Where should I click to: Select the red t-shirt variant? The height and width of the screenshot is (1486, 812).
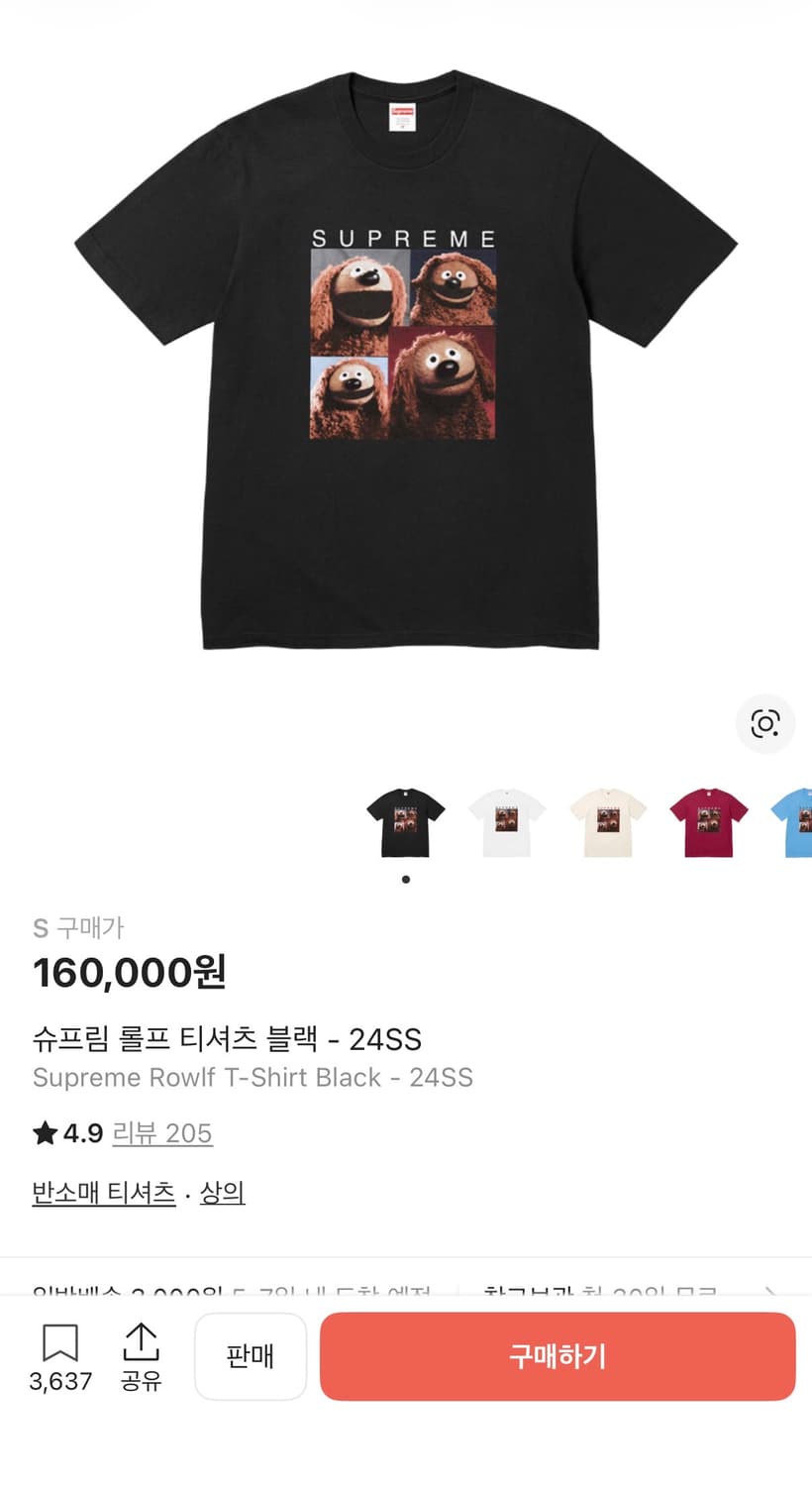[707, 822]
